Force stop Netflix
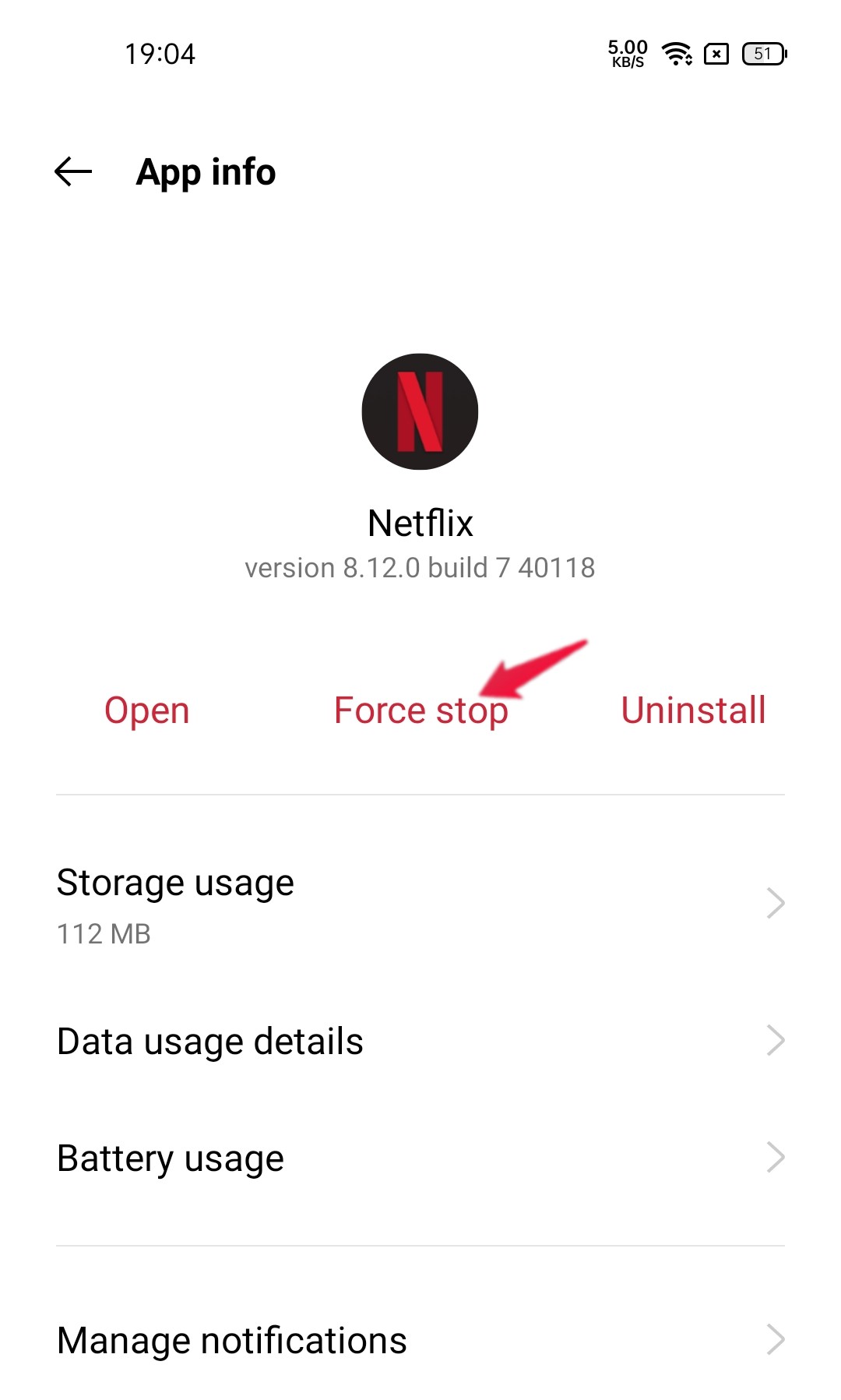Viewport: 841px width, 1400px height. click(x=420, y=711)
